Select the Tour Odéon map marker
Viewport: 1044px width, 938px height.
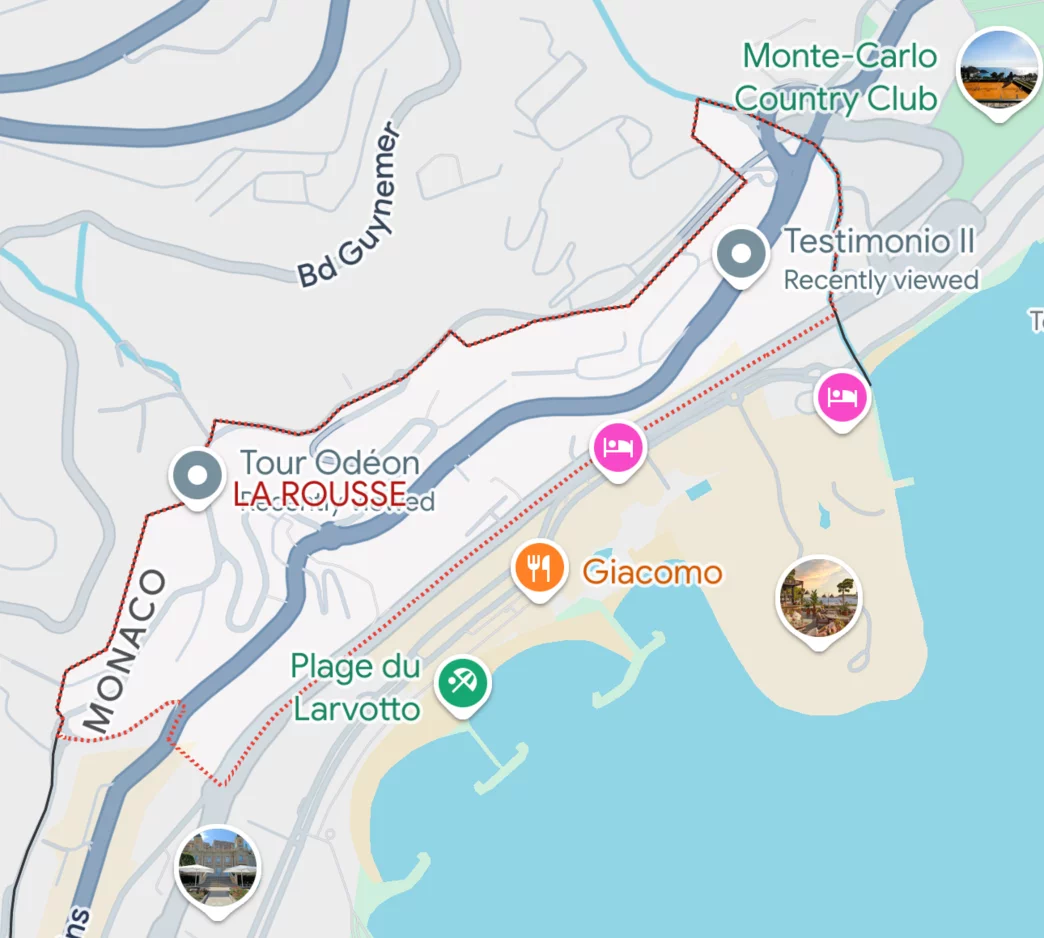click(x=197, y=475)
